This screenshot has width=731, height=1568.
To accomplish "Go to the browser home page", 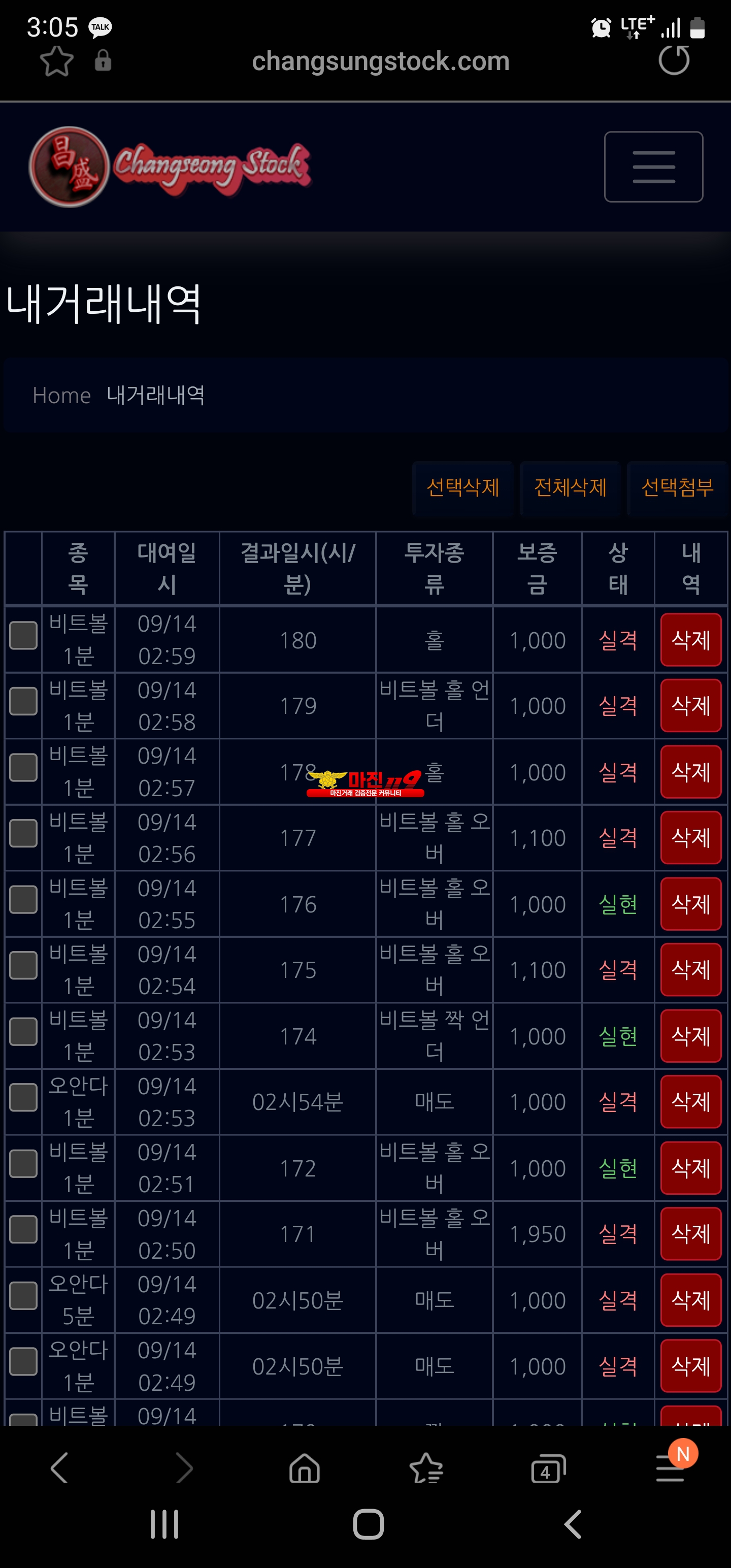I will 305,1468.
